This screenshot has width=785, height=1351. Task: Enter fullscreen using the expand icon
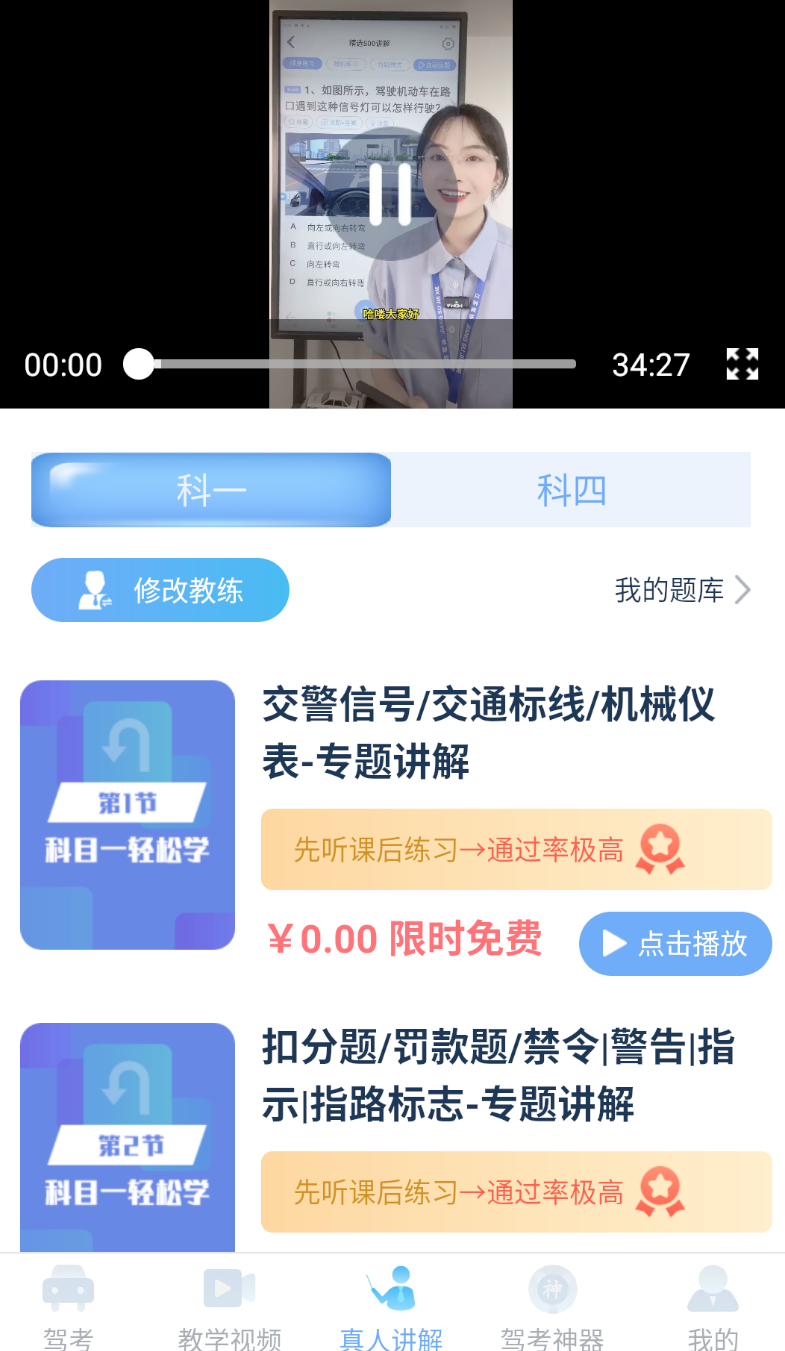pos(742,364)
